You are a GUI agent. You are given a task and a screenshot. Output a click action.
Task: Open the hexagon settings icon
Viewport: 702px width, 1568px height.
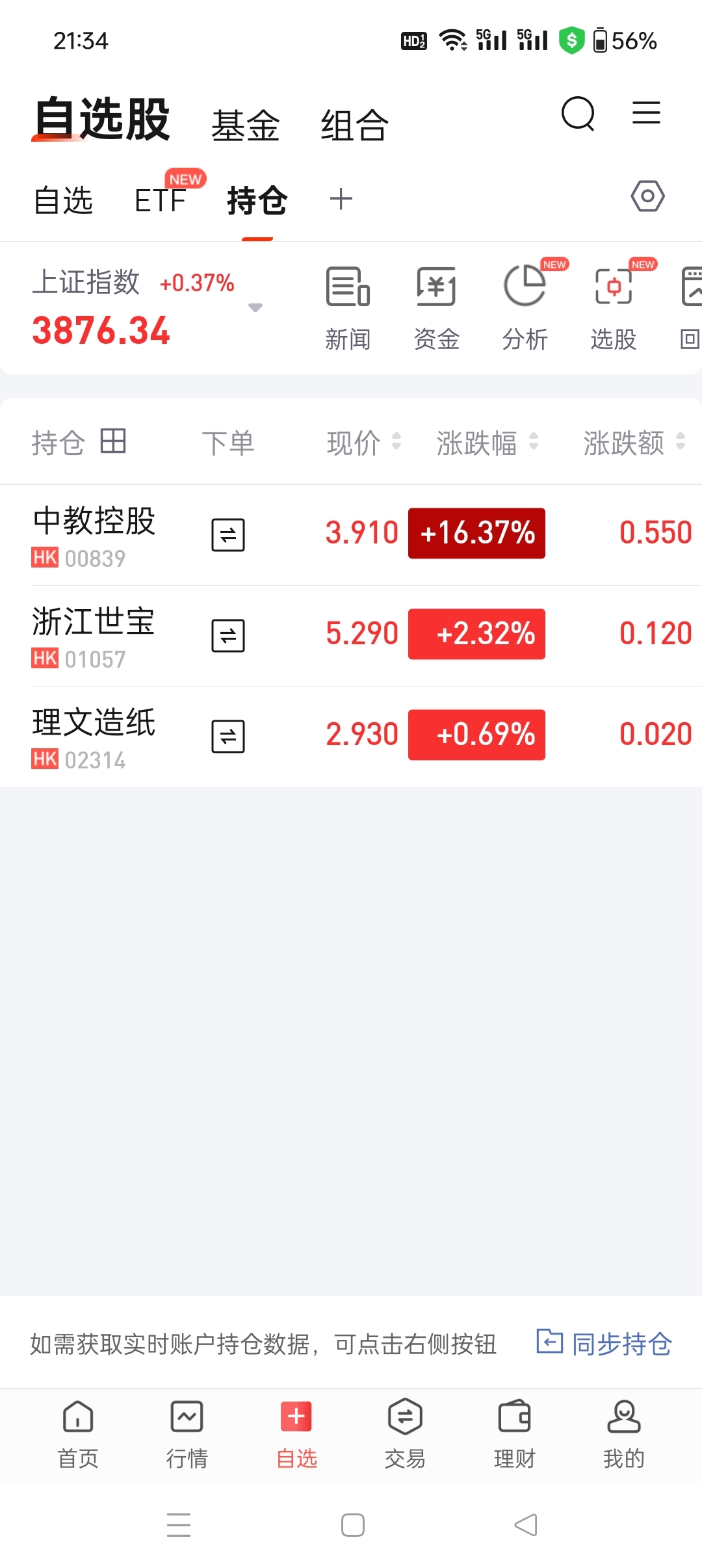tap(647, 196)
